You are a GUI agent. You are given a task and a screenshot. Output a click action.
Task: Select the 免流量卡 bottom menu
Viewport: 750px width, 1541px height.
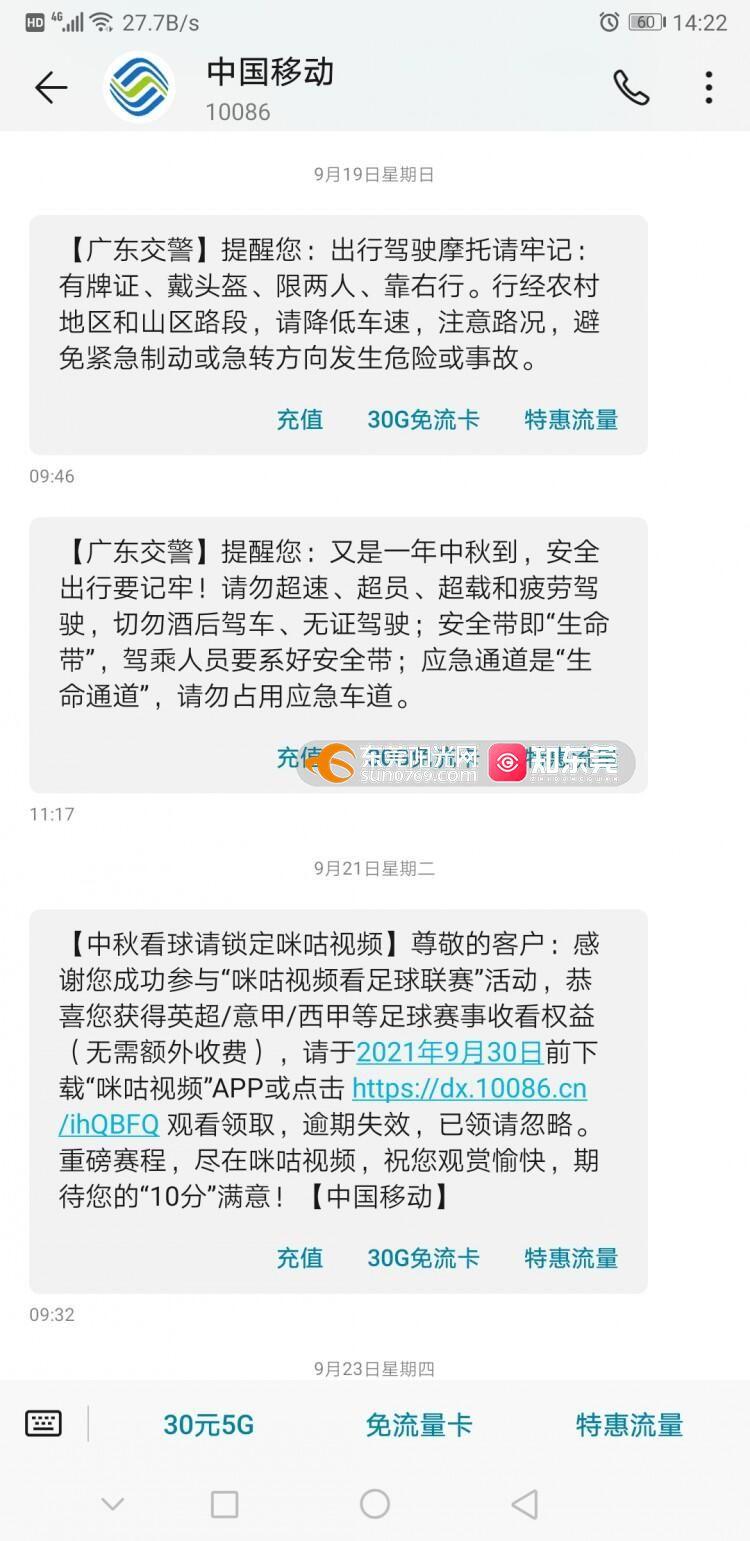point(418,1425)
